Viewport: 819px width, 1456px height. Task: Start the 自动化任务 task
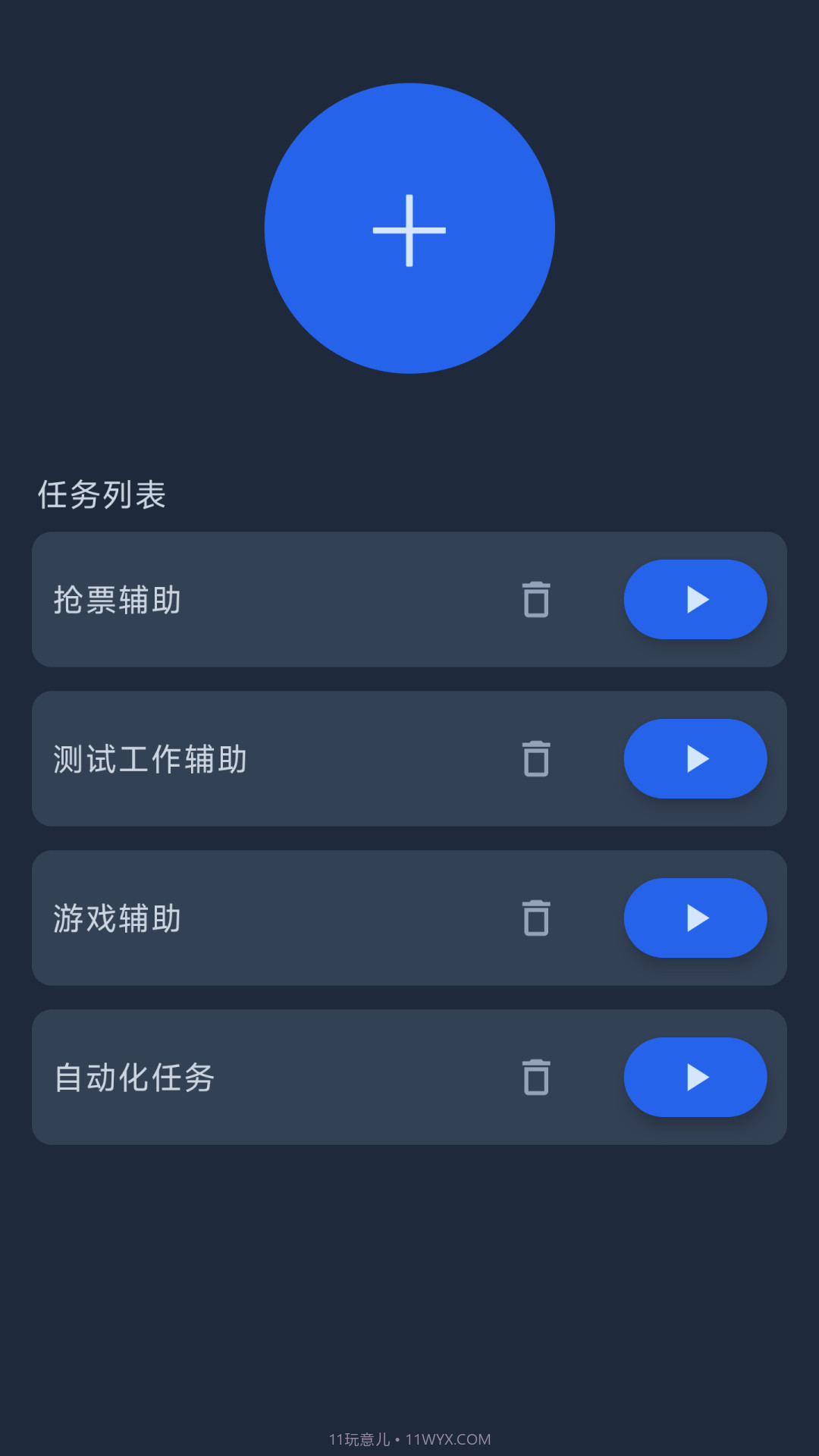click(x=695, y=1078)
